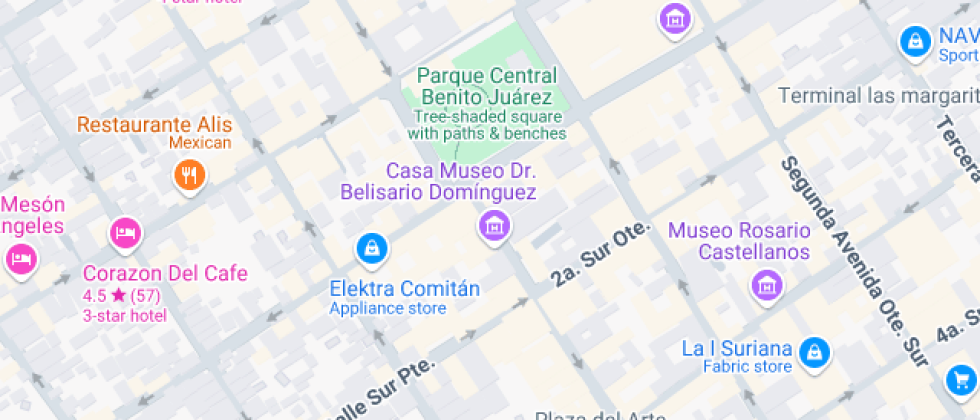
Task: Tap the Elektra Comitán store pin
Action: (x=371, y=248)
